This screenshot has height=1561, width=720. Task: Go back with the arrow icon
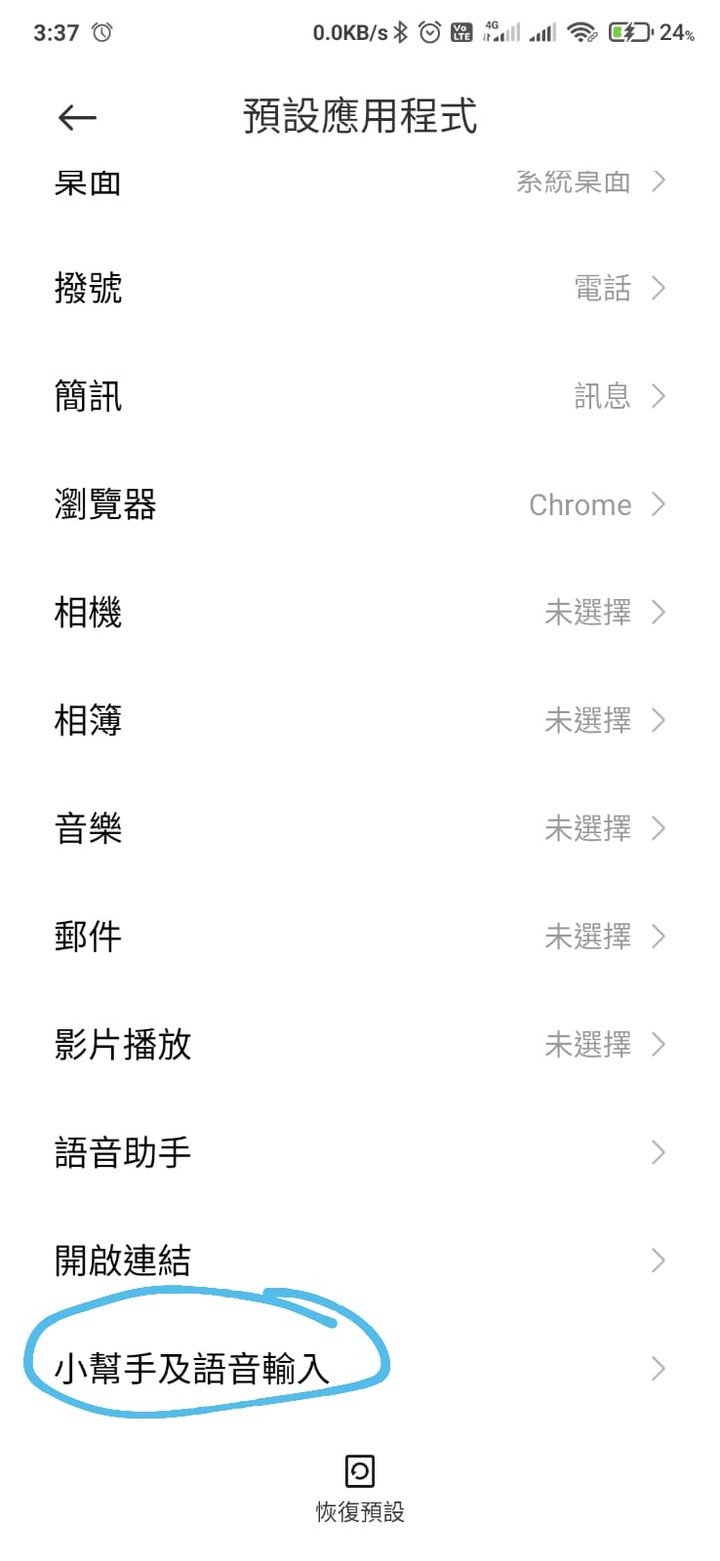(77, 118)
